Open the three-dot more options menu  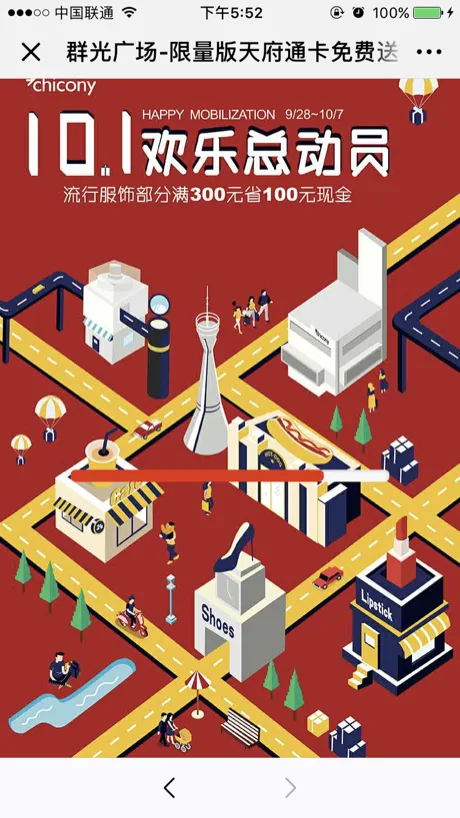tap(430, 52)
